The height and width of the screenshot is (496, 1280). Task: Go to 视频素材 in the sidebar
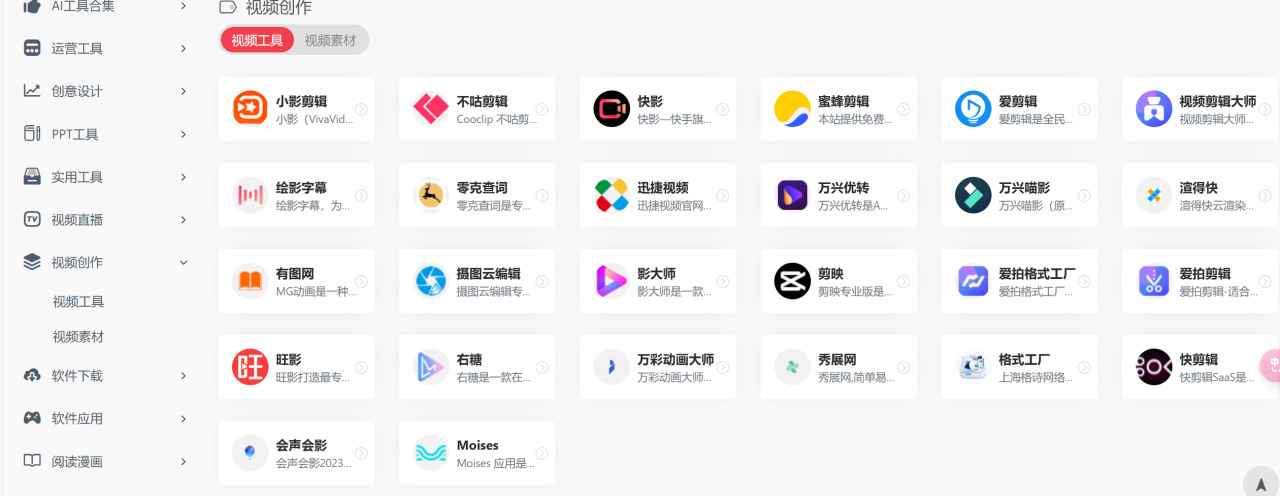coord(78,337)
